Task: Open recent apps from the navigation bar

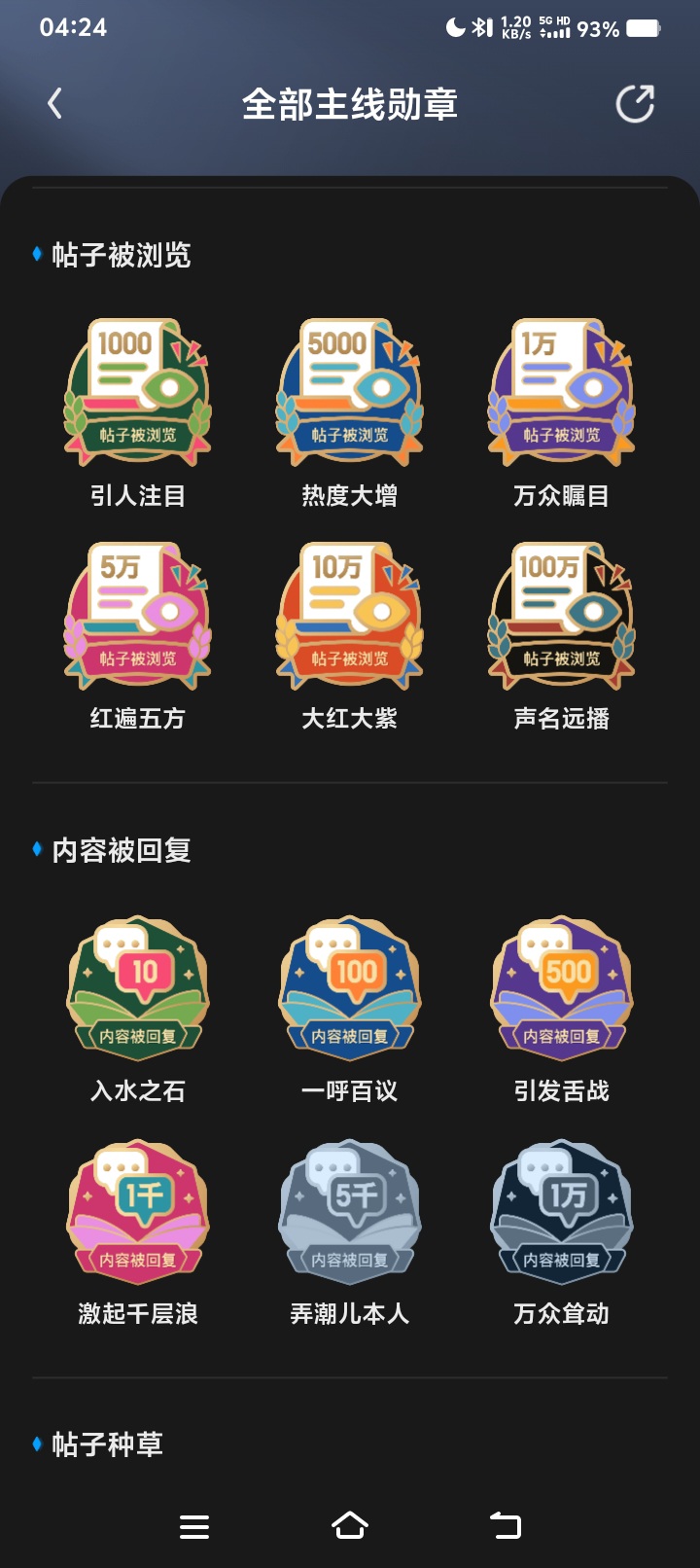Action: [x=194, y=1526]
